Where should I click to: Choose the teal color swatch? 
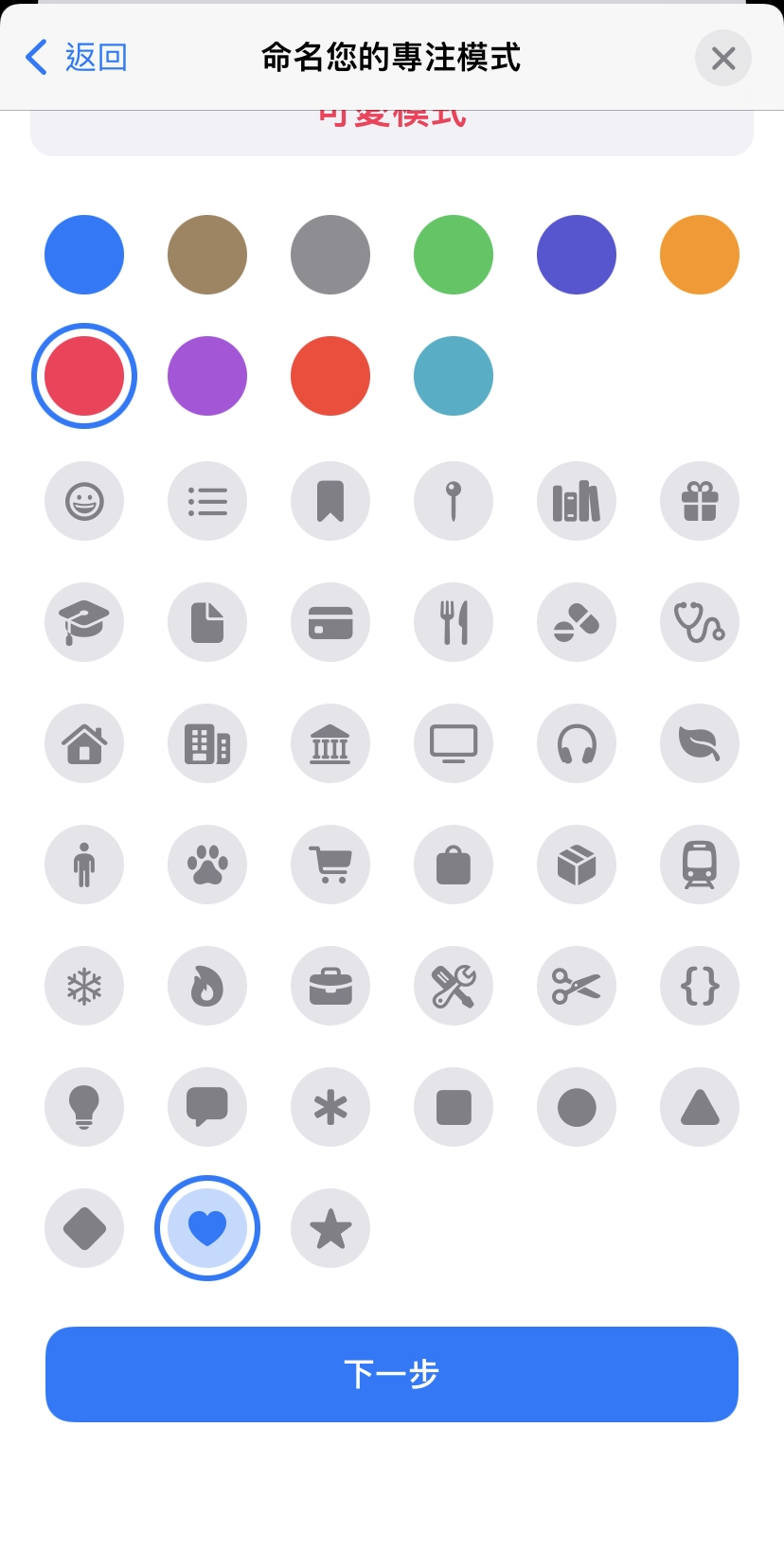(x=454, y=376)
